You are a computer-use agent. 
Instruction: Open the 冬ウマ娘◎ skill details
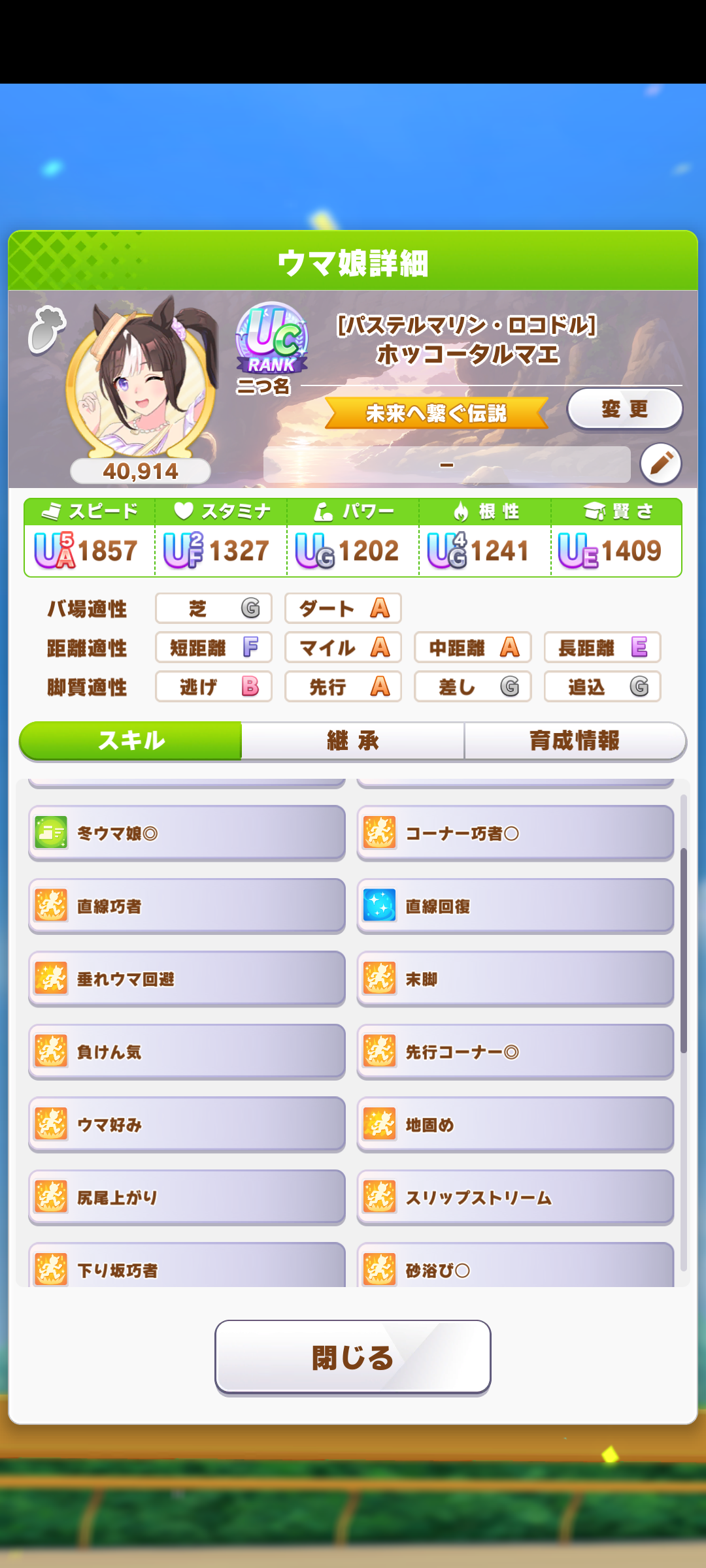pyautogui.click(x=187, y=833)
